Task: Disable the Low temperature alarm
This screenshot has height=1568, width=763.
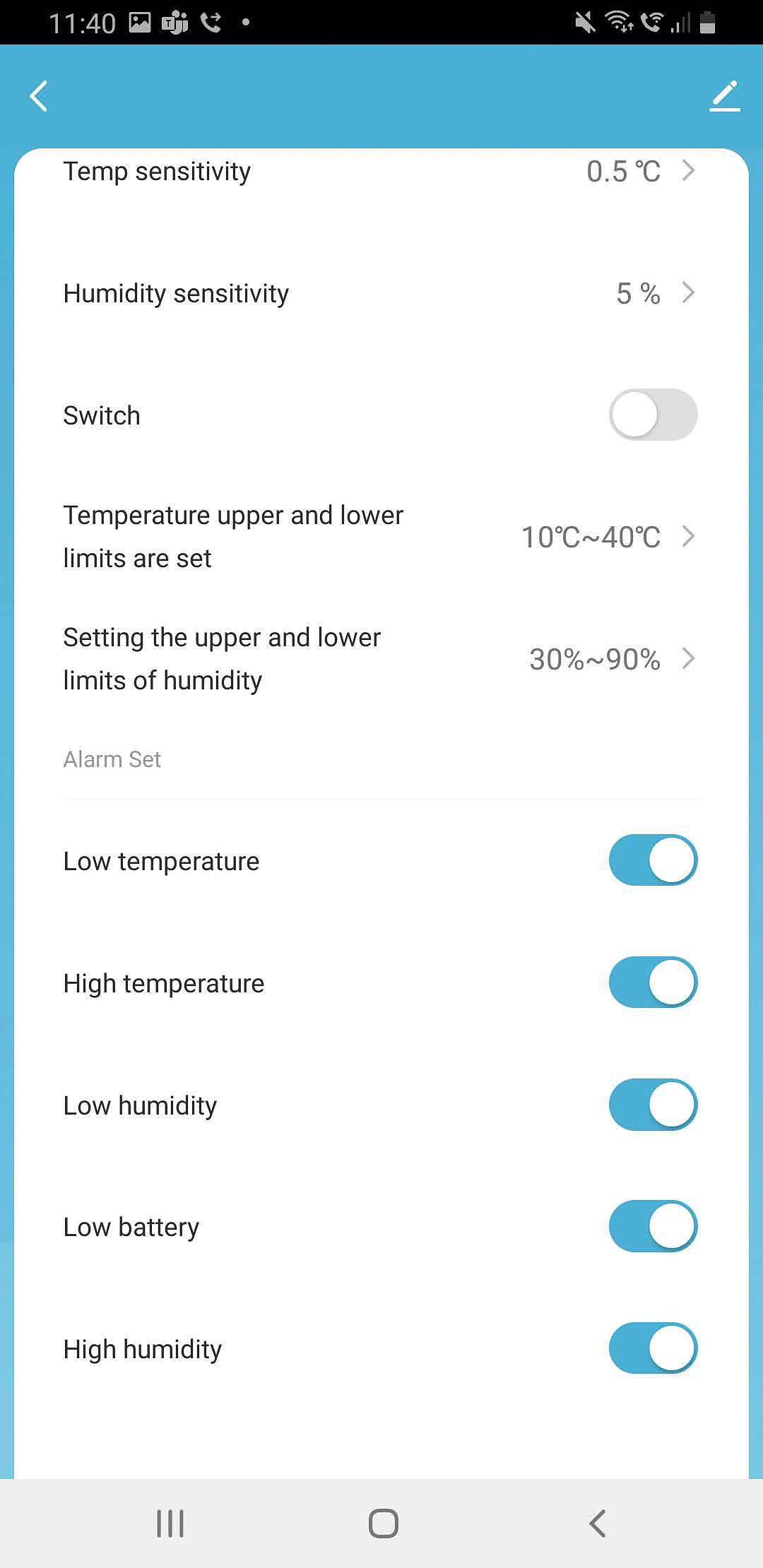Action: [x=653, y=860]
